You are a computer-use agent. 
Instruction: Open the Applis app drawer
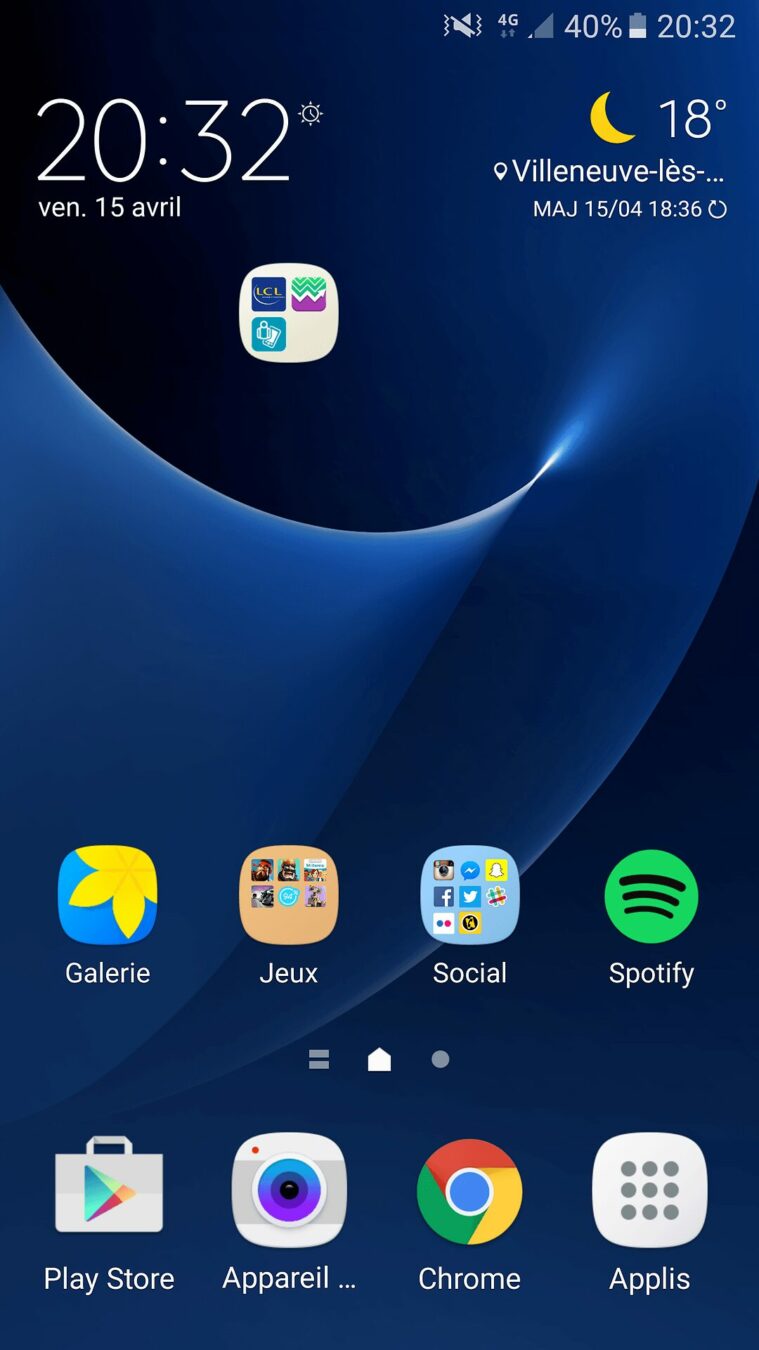point(650,1190)
